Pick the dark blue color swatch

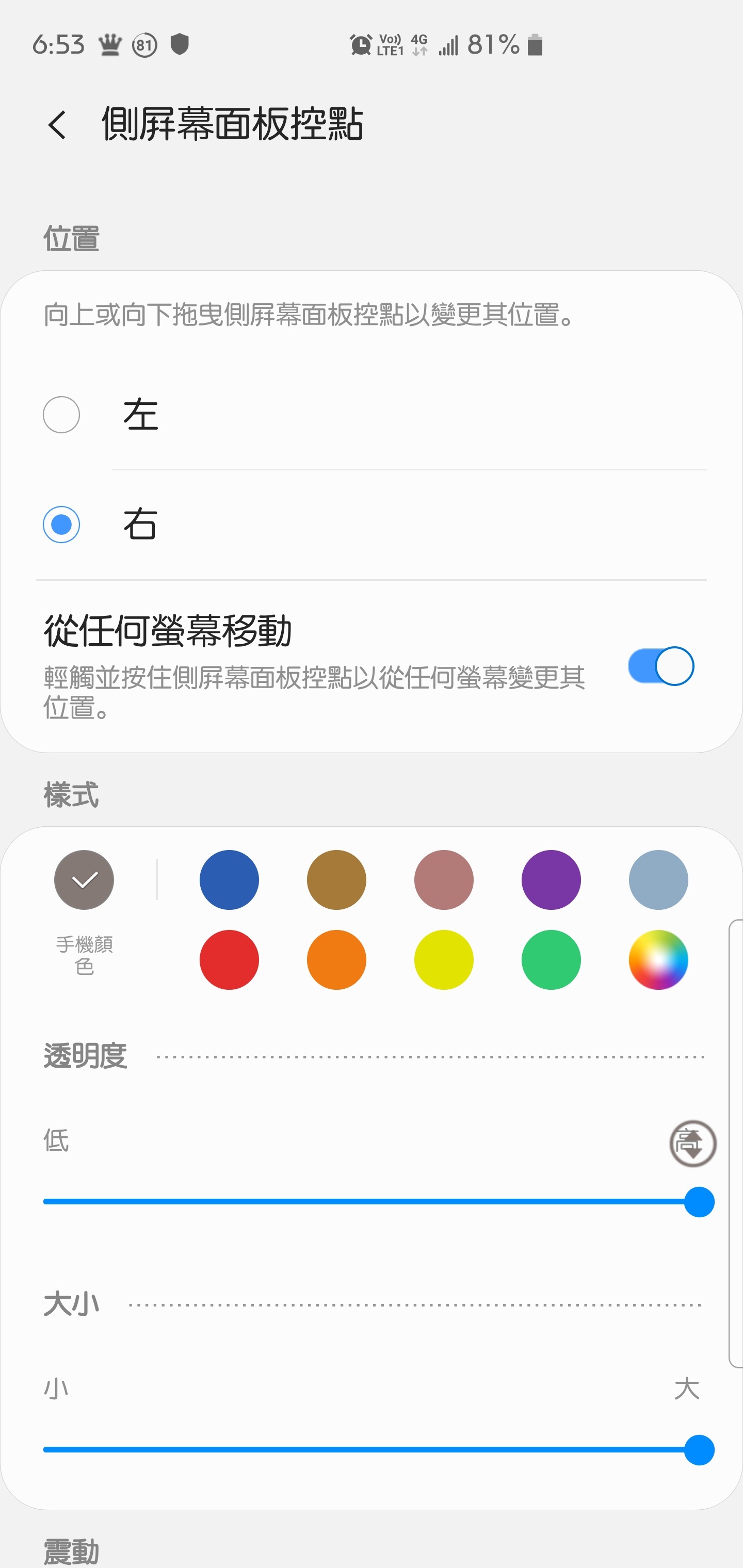click(229, 880)
